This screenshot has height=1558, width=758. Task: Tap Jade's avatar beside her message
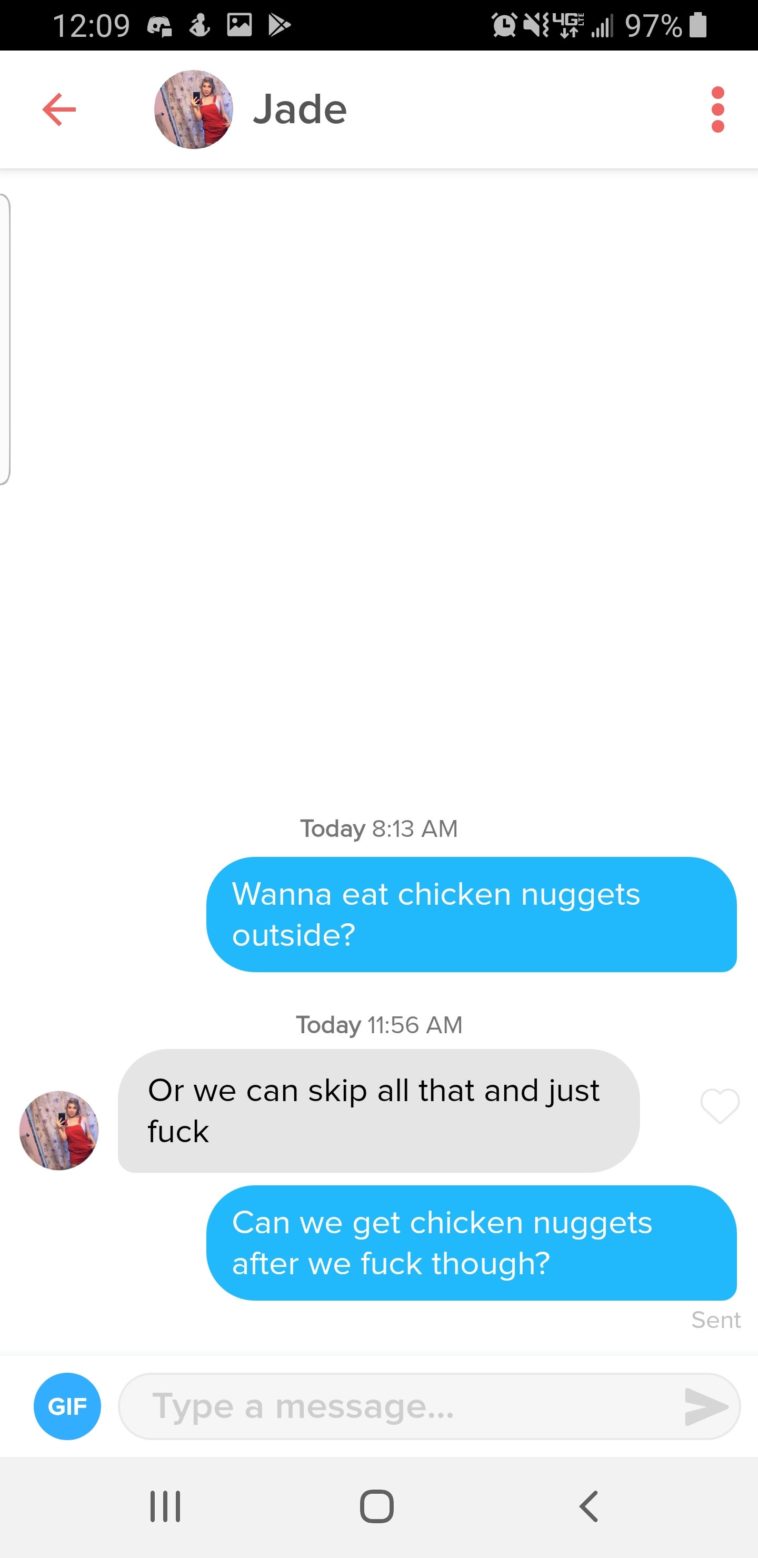pyautogui.click(x=59, y=1130)
